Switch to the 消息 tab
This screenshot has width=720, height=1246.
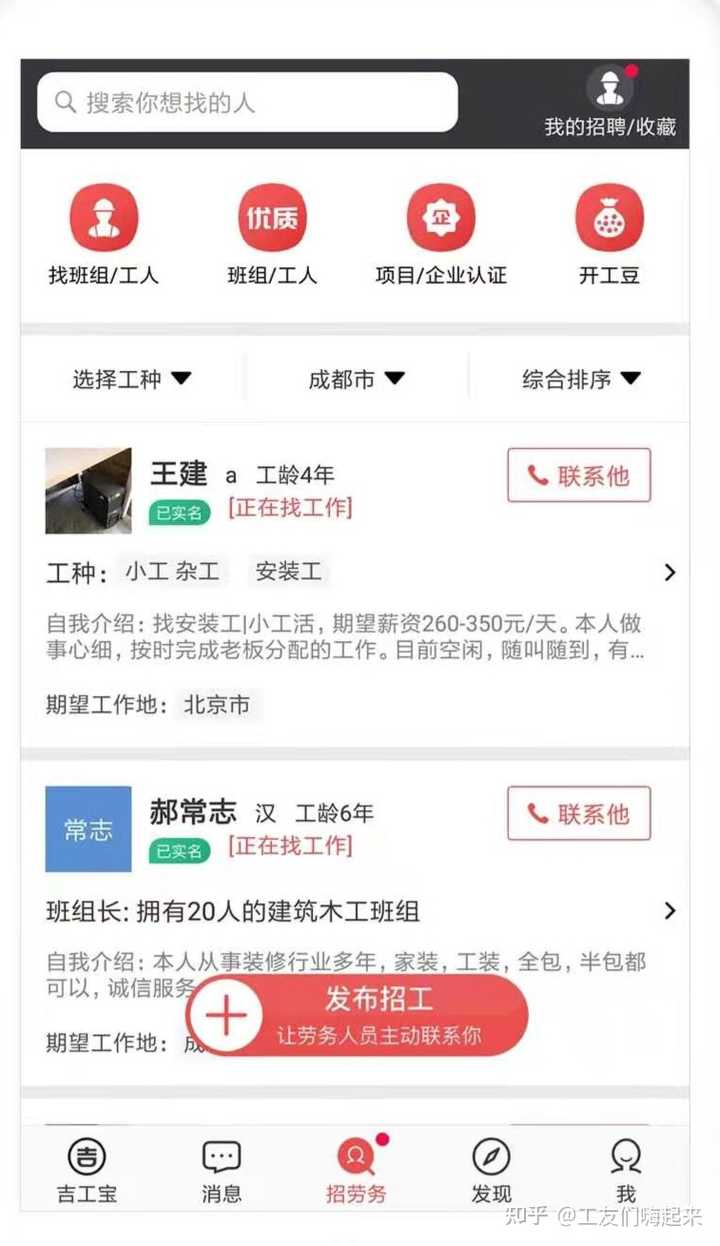[221, 1170]
